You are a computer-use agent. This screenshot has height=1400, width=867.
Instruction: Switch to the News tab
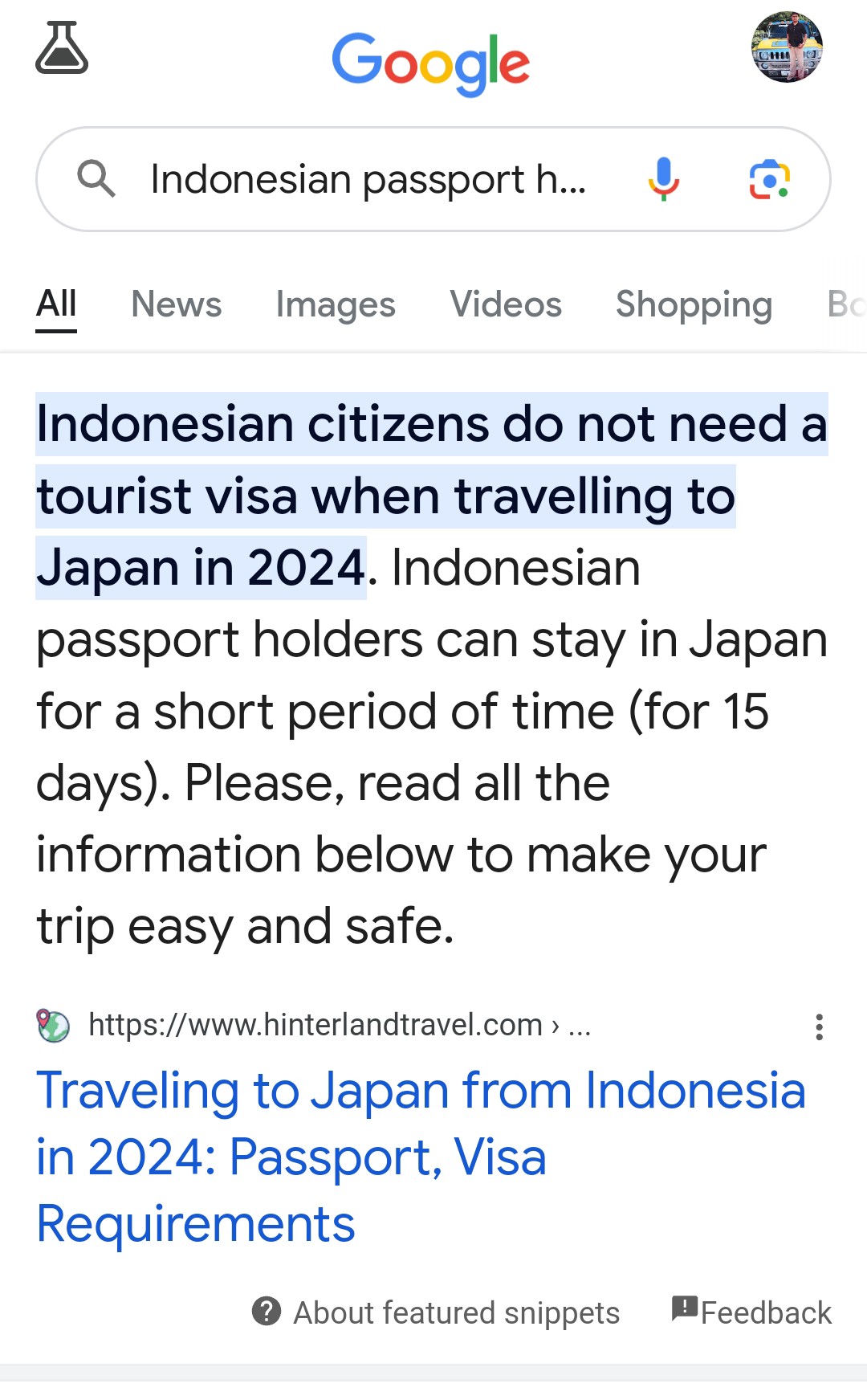[177, 304]
